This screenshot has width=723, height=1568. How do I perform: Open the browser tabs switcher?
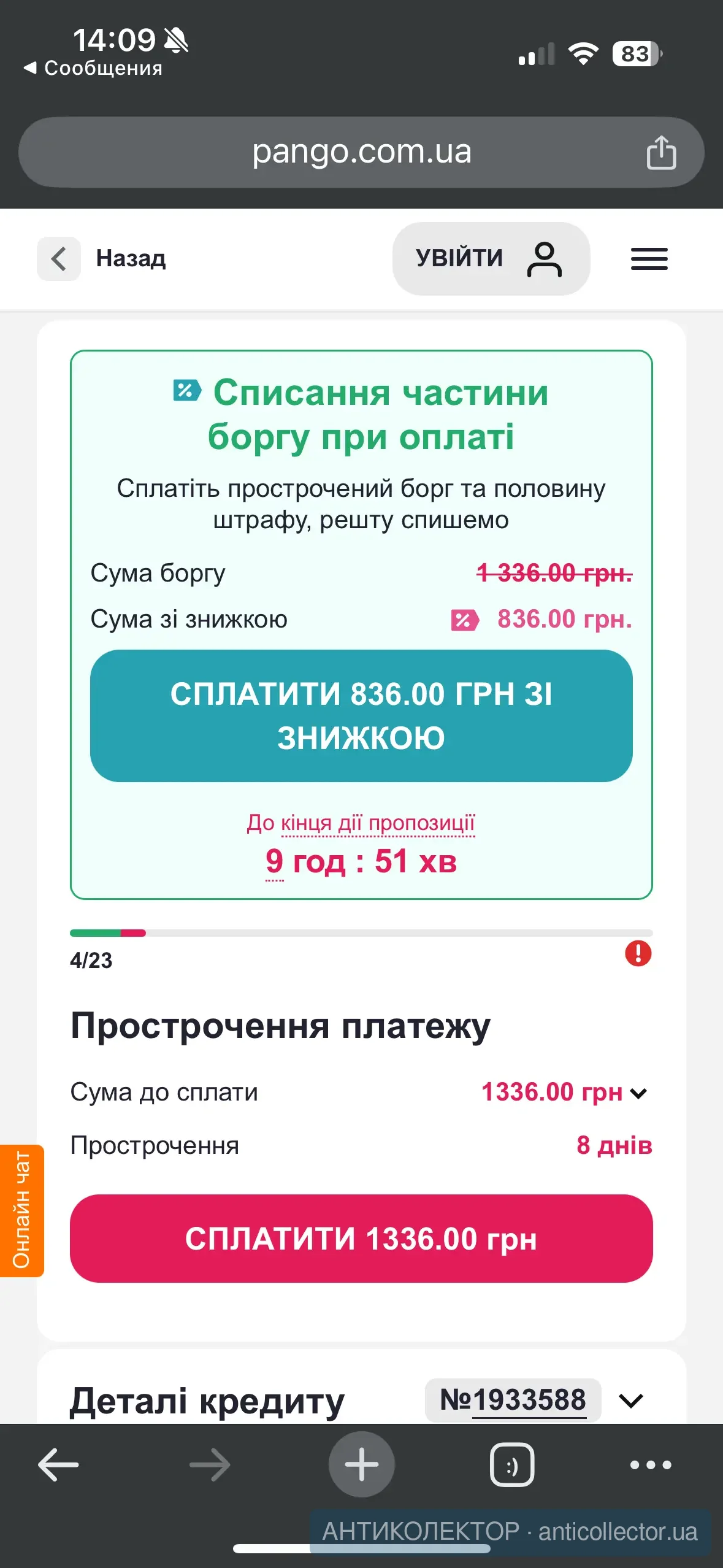pos(512,1465)
